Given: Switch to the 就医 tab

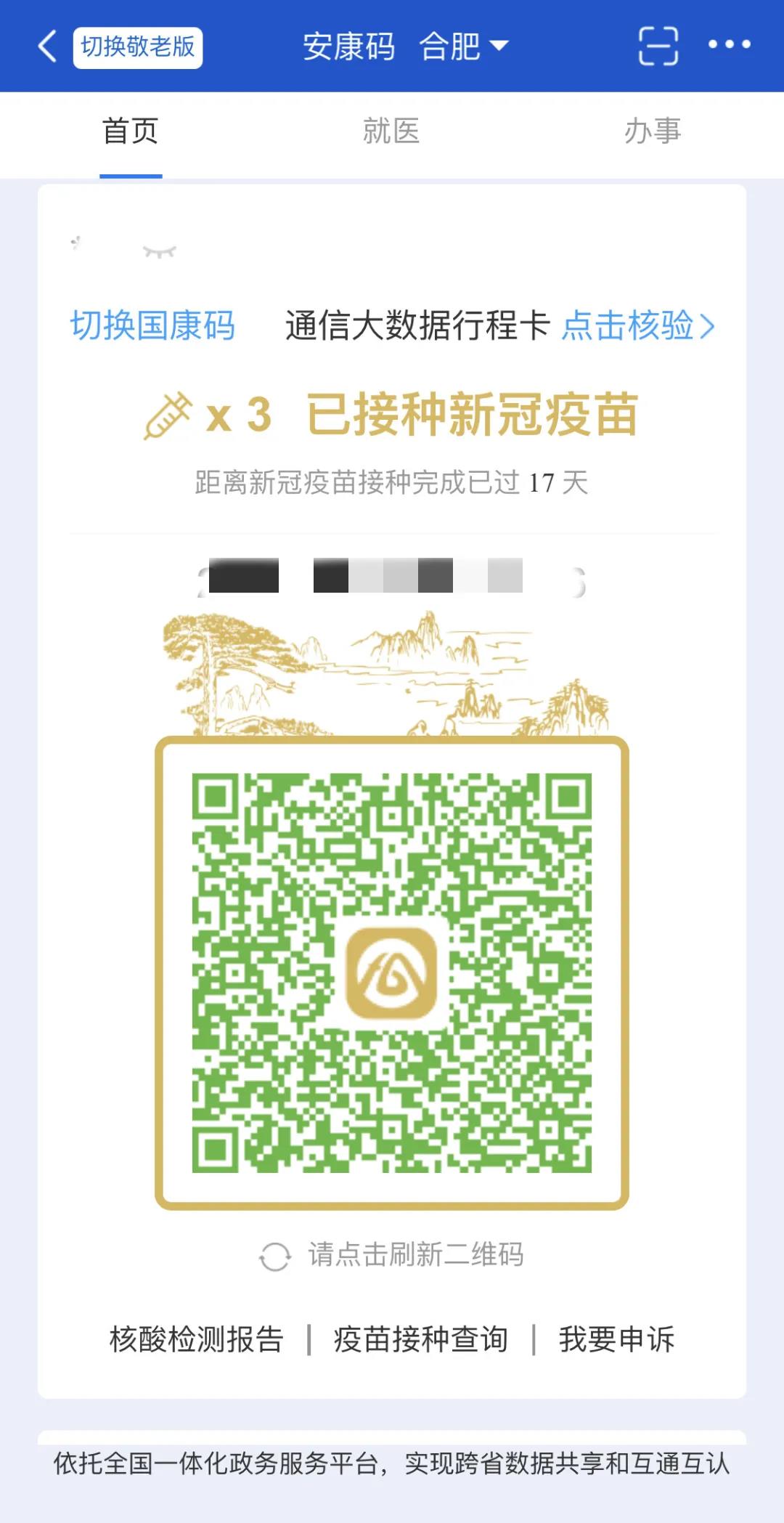Looking at the screenshot, I should [391, 131].
